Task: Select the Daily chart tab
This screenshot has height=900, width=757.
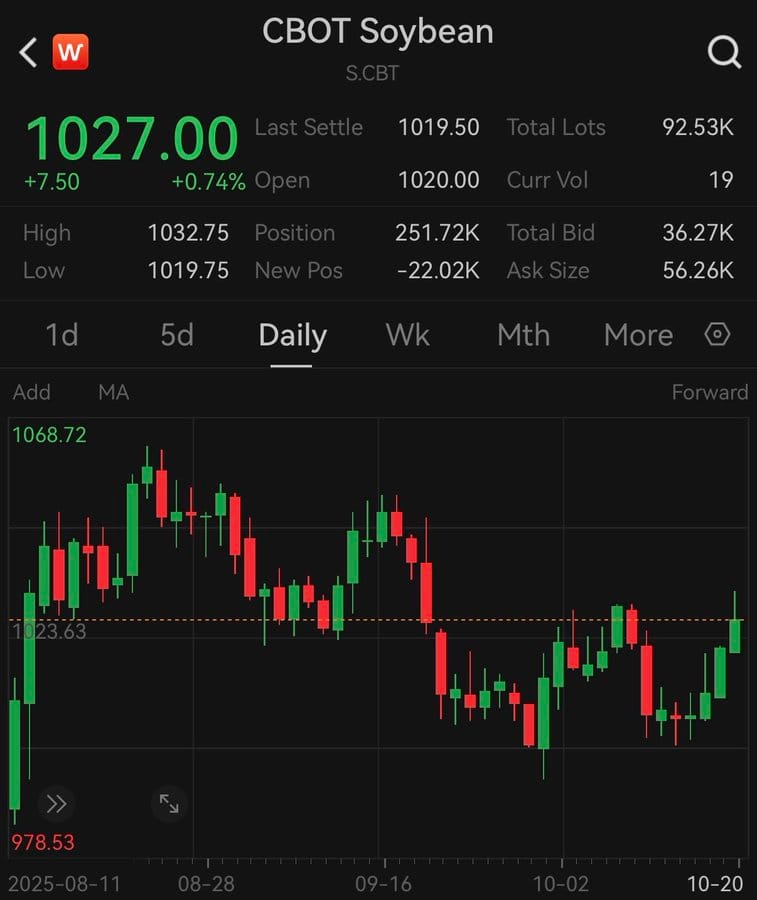Action: (292, 335)
